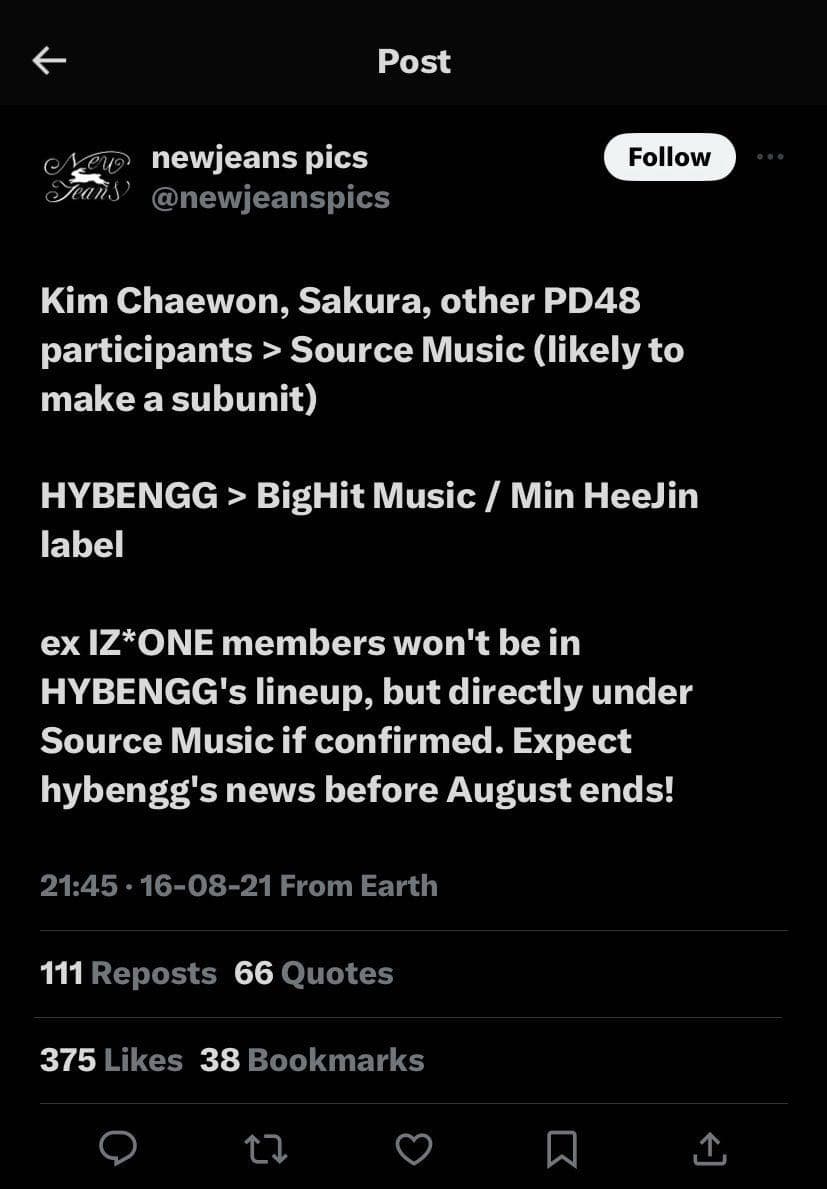Screen dimensions: 827x1189
Task: Reply to this post
Action: pyautogui.click(x=118, y=1148)
